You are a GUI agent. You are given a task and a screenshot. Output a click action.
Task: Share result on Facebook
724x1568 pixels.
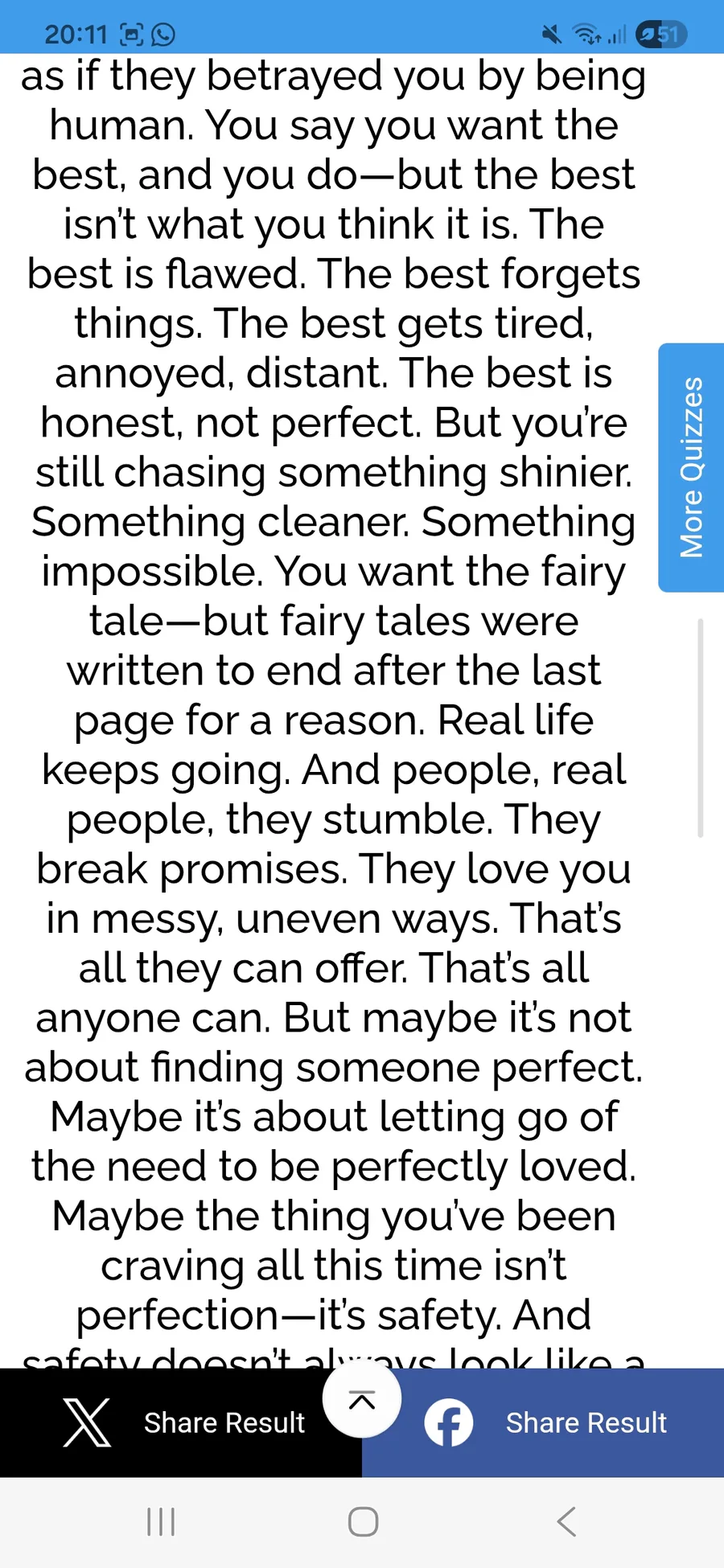(543, 1422)
